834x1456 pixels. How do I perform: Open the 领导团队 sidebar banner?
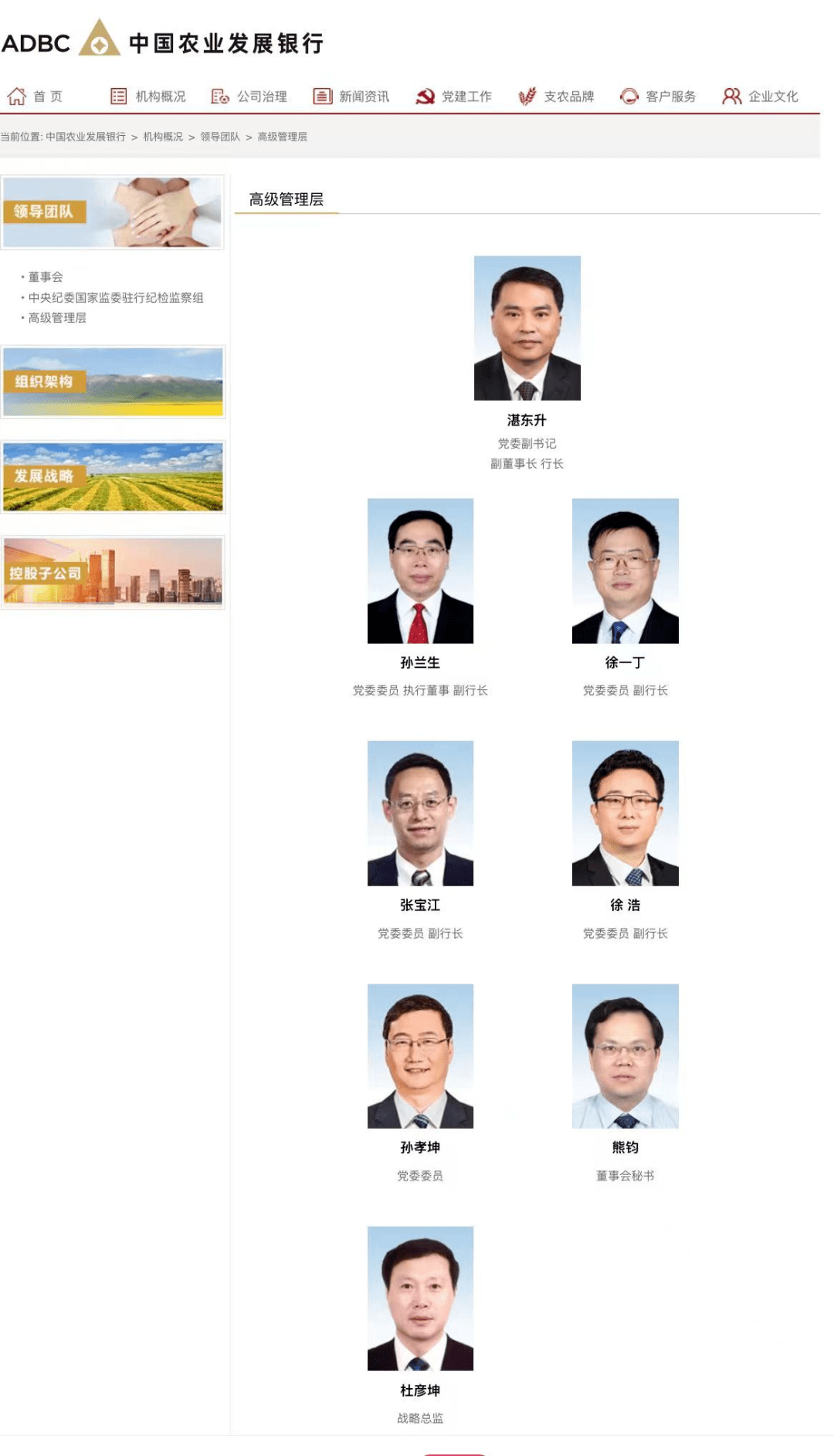[113, 212]
